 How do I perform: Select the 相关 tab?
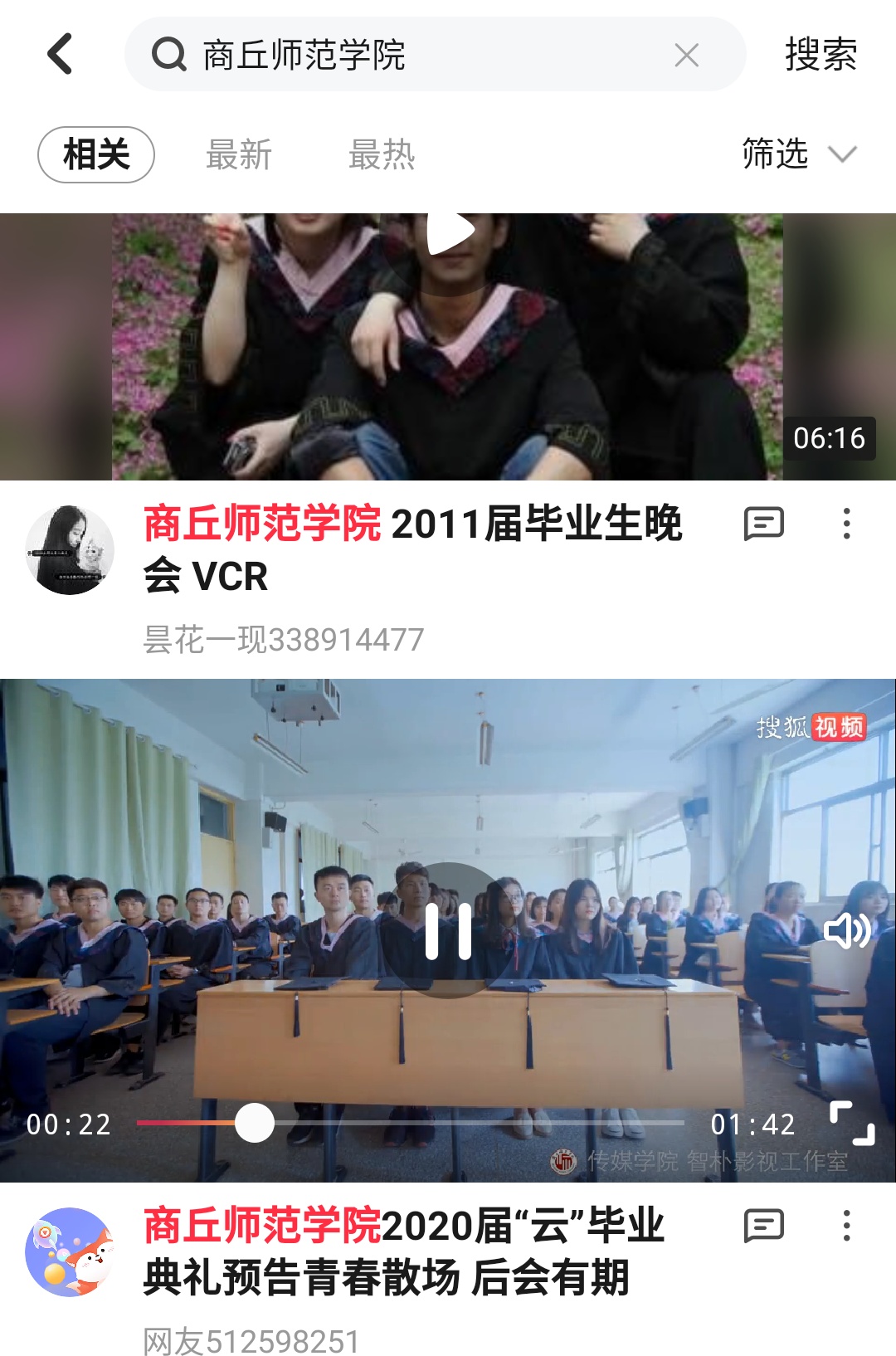tap(96, 155)
